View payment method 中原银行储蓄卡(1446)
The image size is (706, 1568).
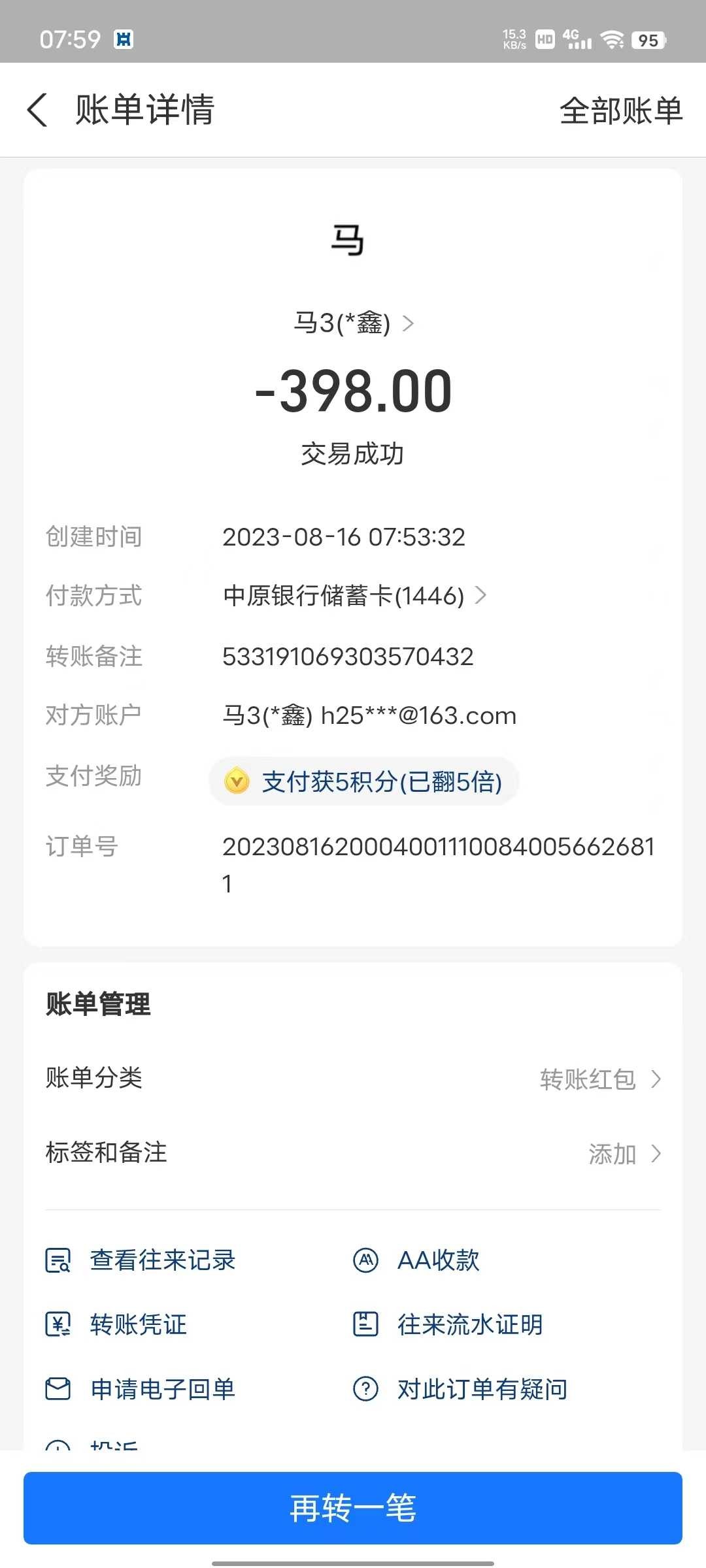(x=354, y=595)
